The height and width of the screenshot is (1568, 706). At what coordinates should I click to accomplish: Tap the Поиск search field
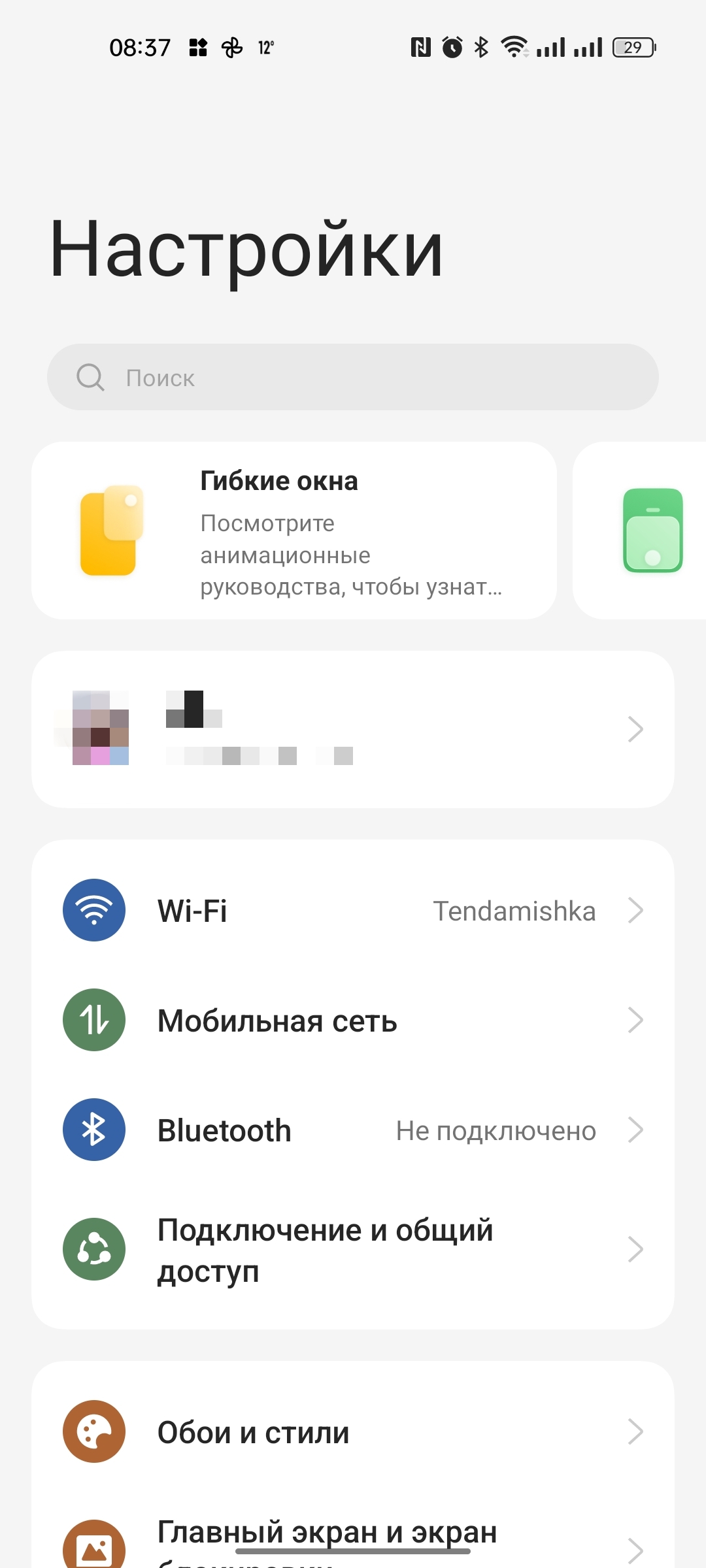[x=353, y=378]
